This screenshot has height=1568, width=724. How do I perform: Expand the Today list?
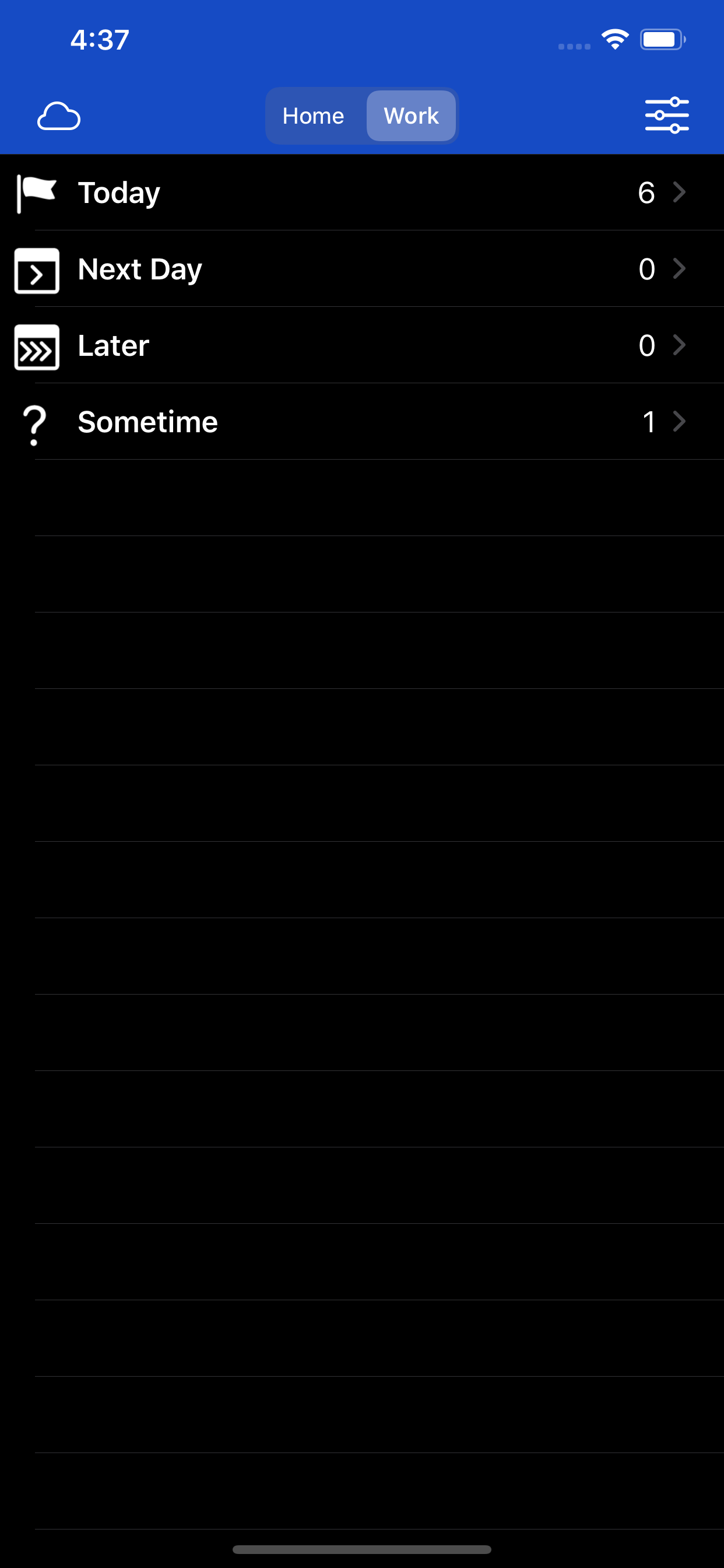point(680,192)
